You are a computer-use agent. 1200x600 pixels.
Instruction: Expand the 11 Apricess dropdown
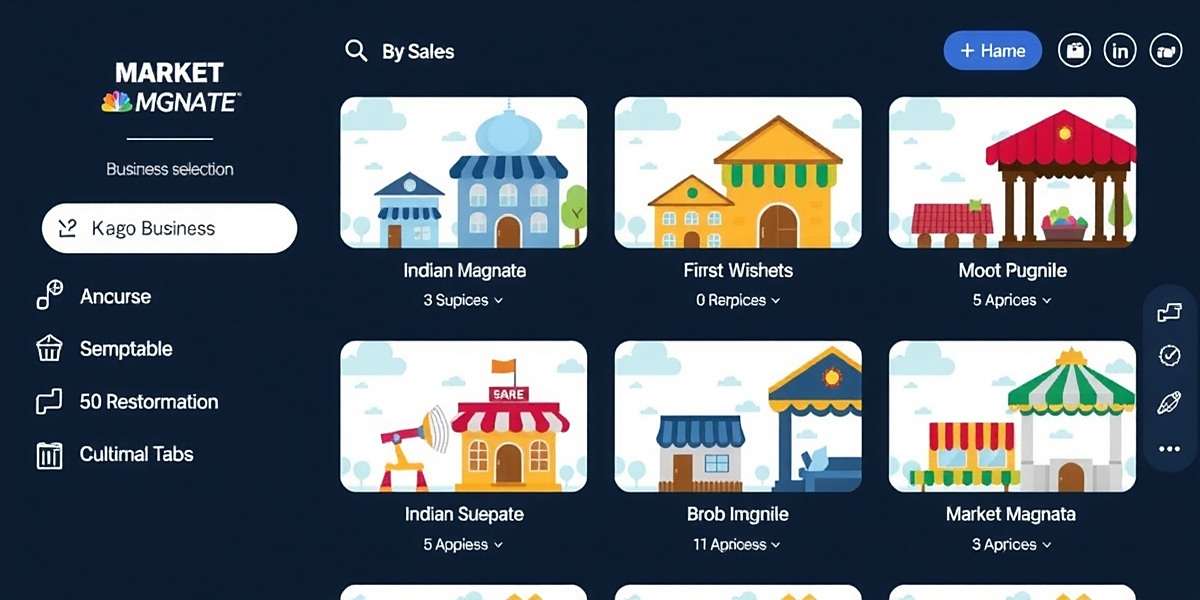[738, 545]
